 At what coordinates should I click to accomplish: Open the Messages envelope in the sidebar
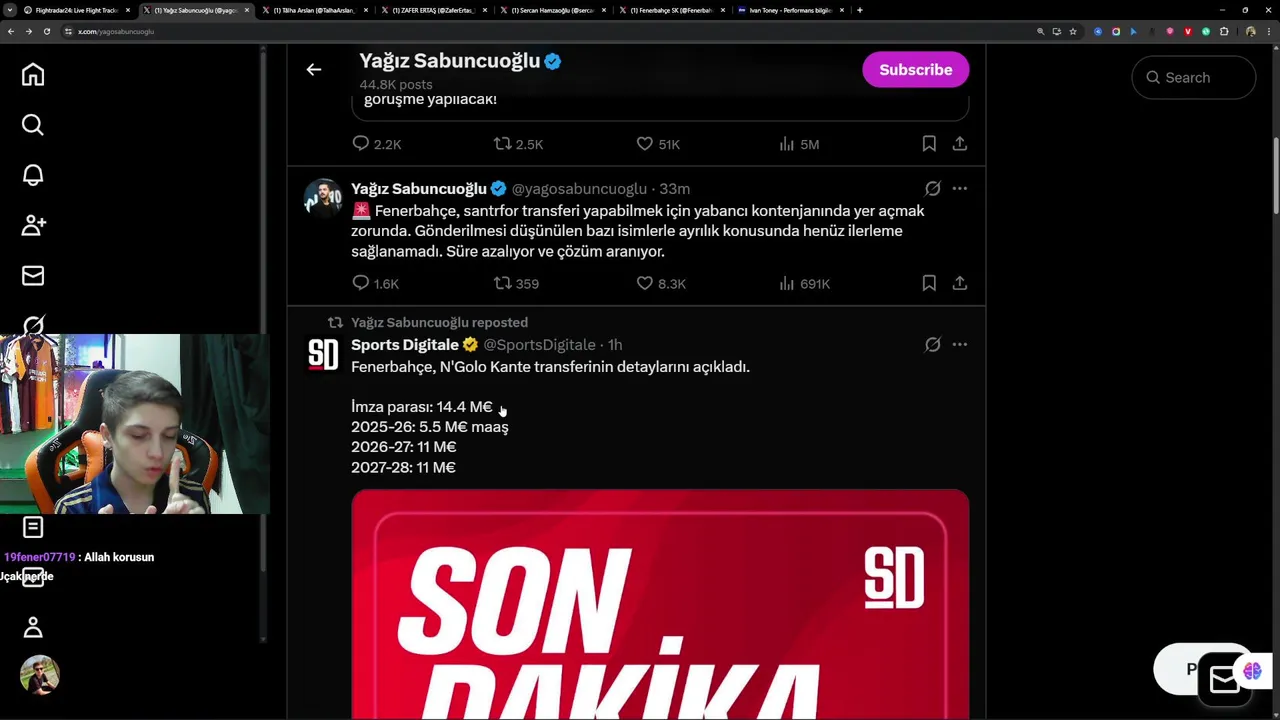click(33, 275)
